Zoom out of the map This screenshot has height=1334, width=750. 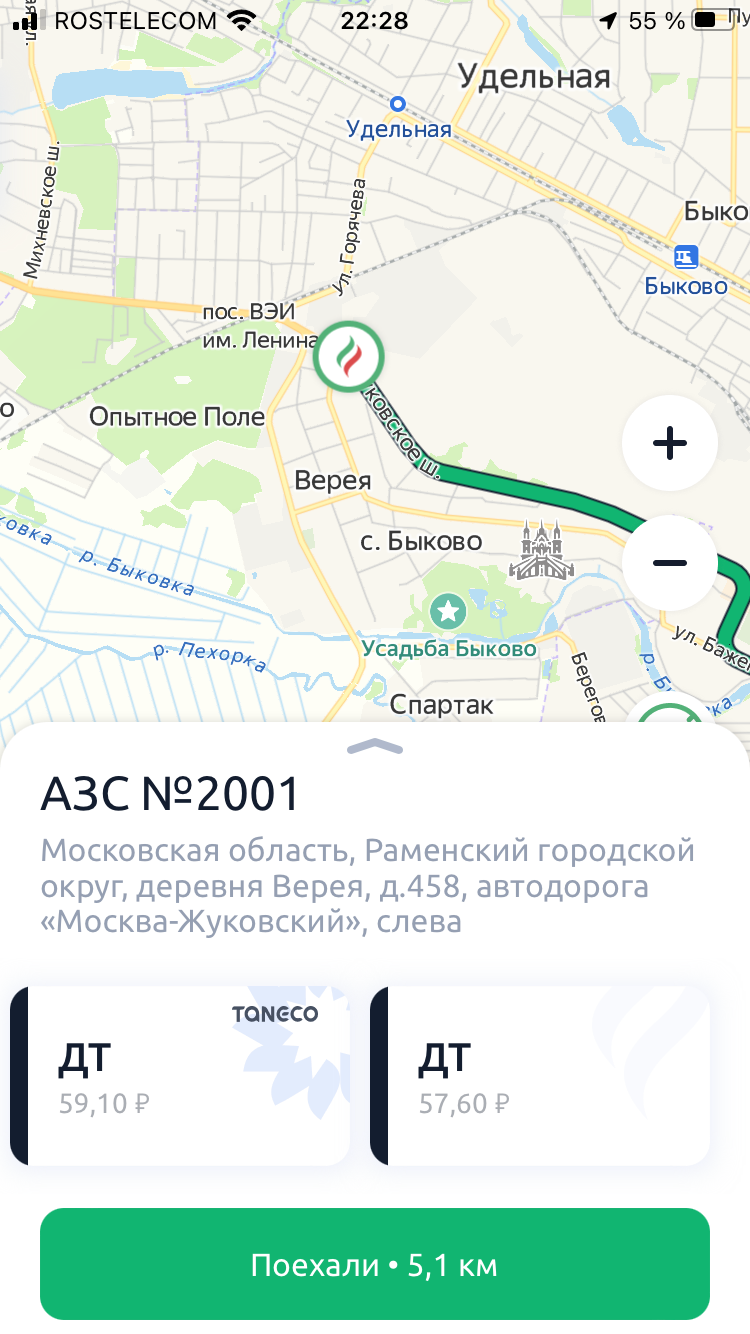coord(669,563)
